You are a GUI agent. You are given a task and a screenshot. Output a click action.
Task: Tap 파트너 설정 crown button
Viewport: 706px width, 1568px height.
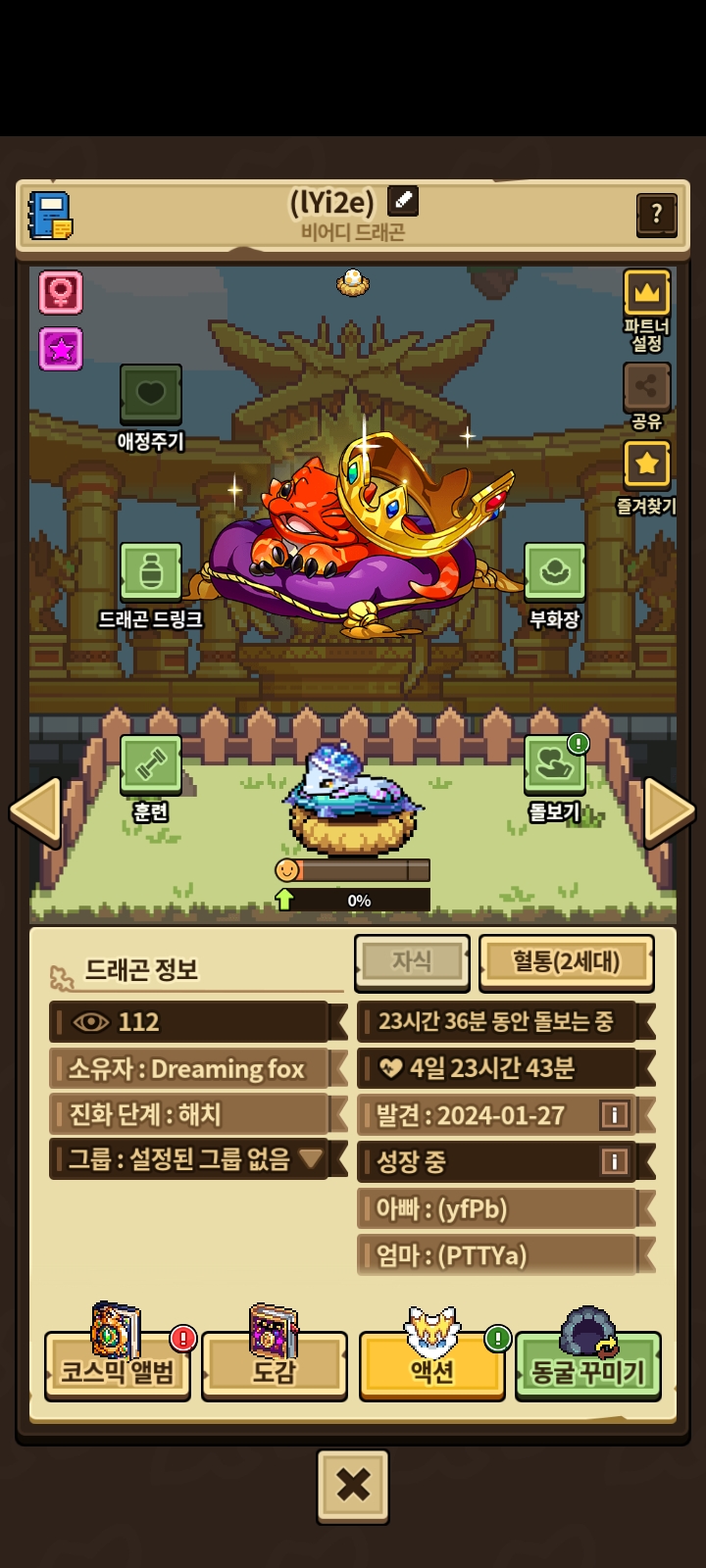pos(646,294)
